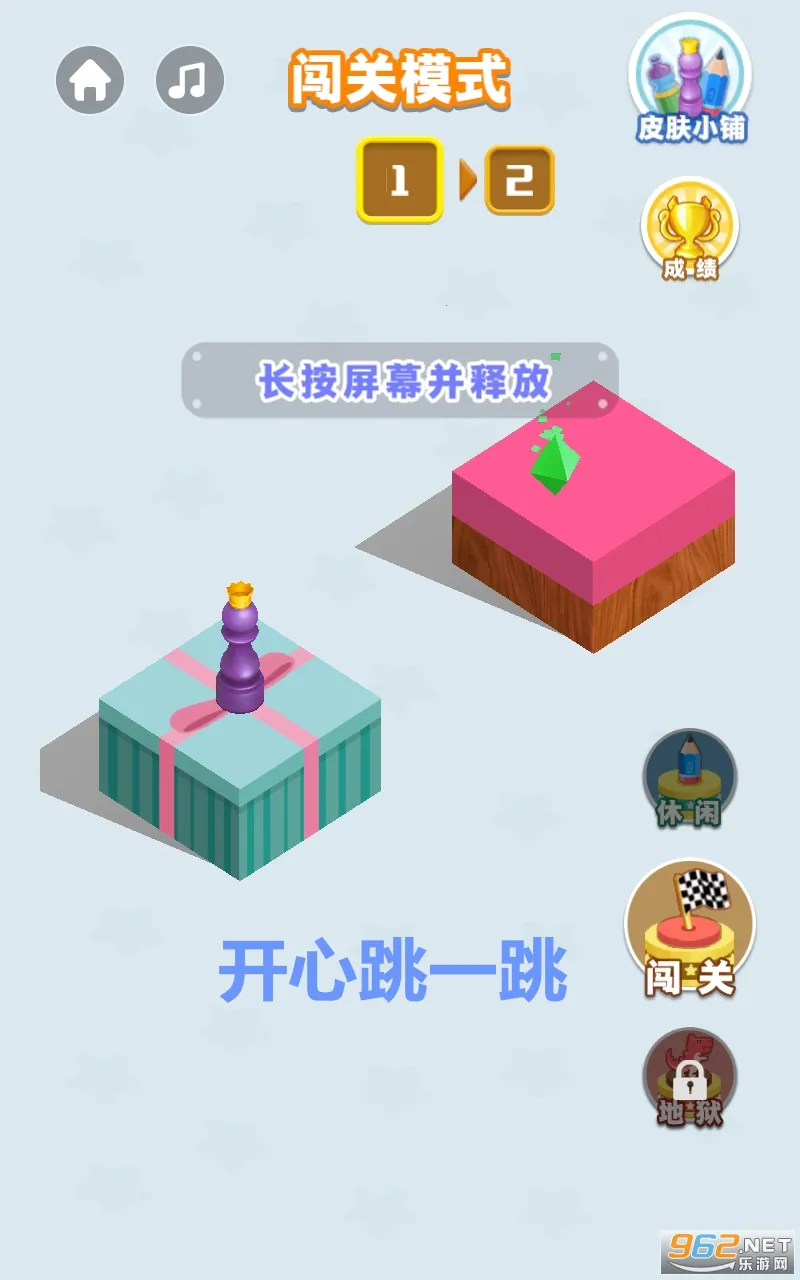Toggle game music via the note button

[x=188, y=80]
